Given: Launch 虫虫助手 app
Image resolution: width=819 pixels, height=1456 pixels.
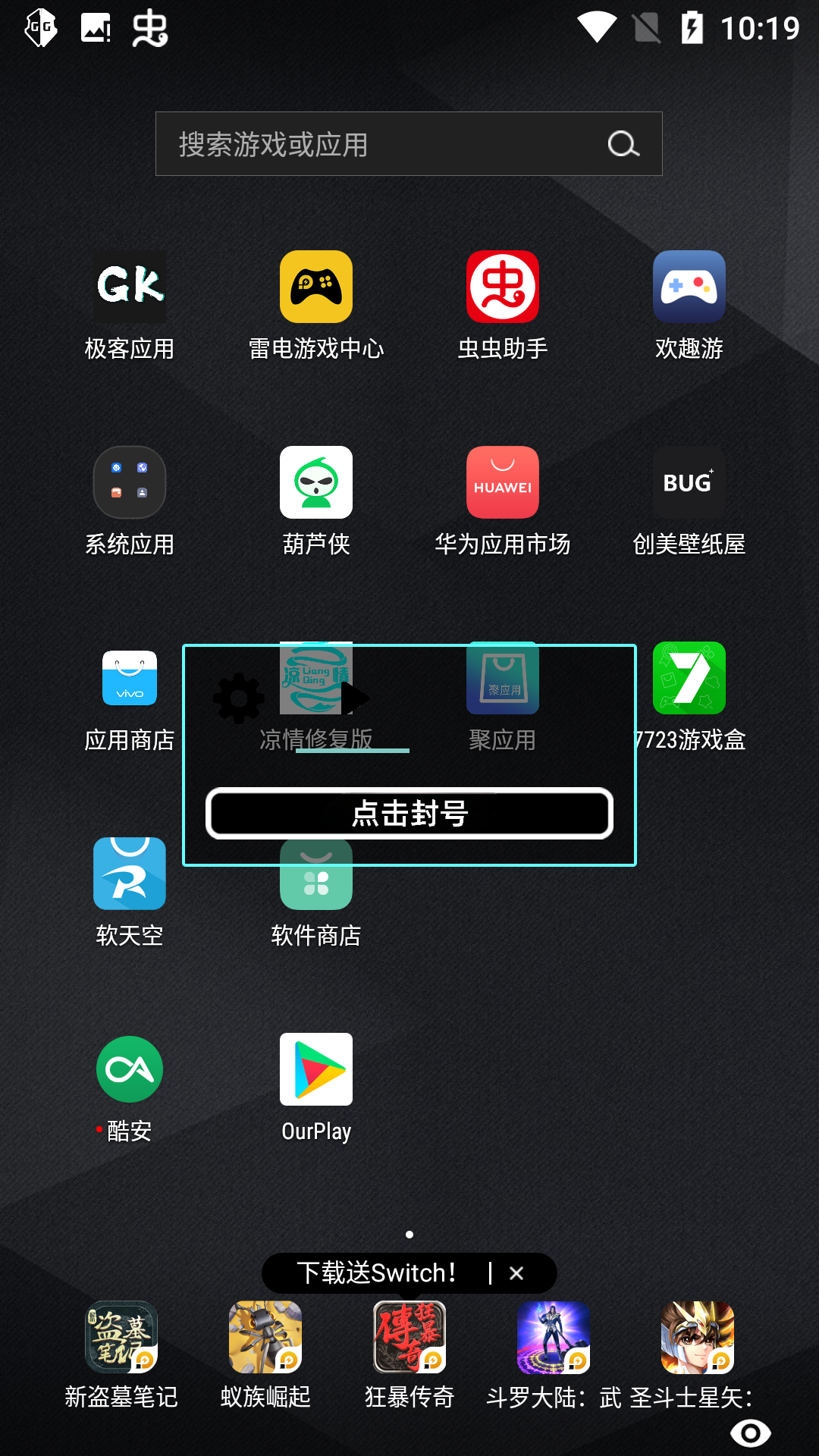Looking at the screenshot, I should 503,288.
